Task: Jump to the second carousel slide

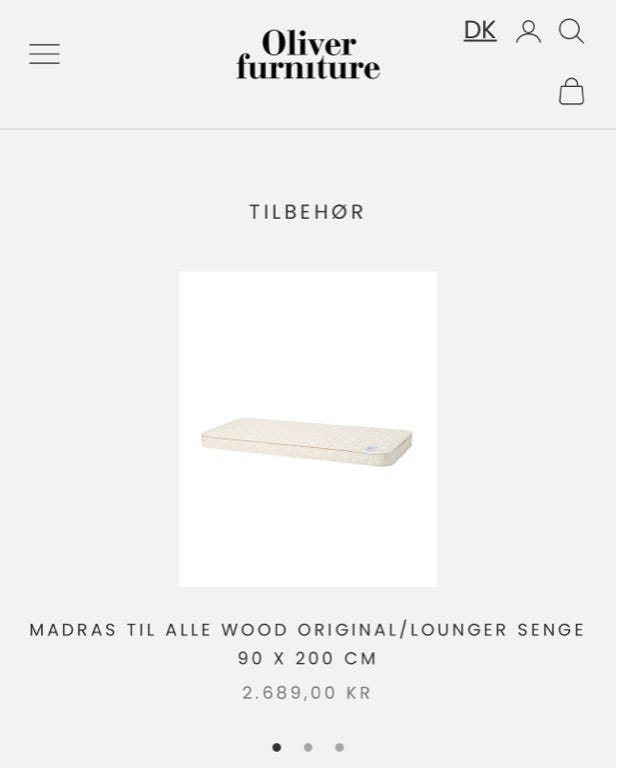Action: pyautogui.click(x=308, y=747)
